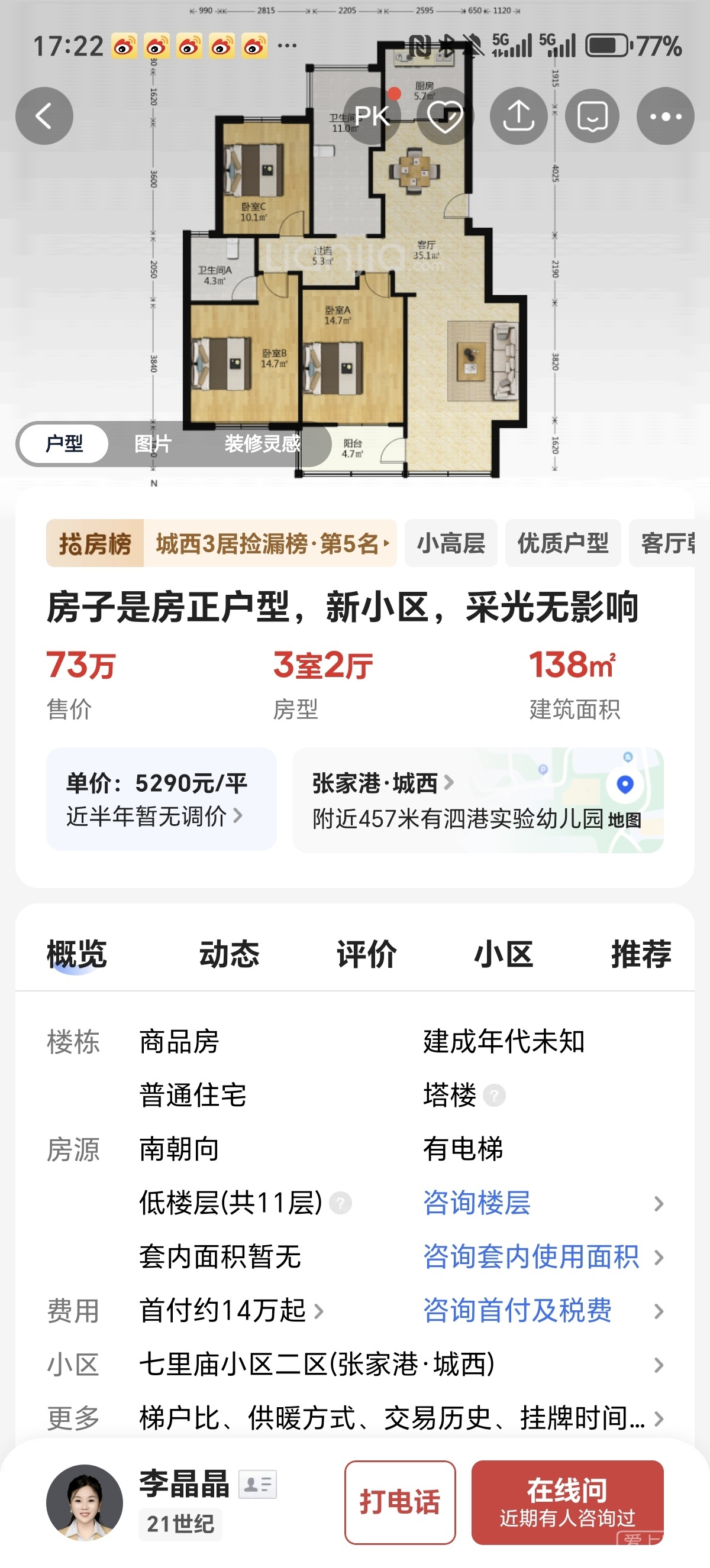Add this listing to PK comparison
Screen dimensions: 710x1568
pos(372,116)
